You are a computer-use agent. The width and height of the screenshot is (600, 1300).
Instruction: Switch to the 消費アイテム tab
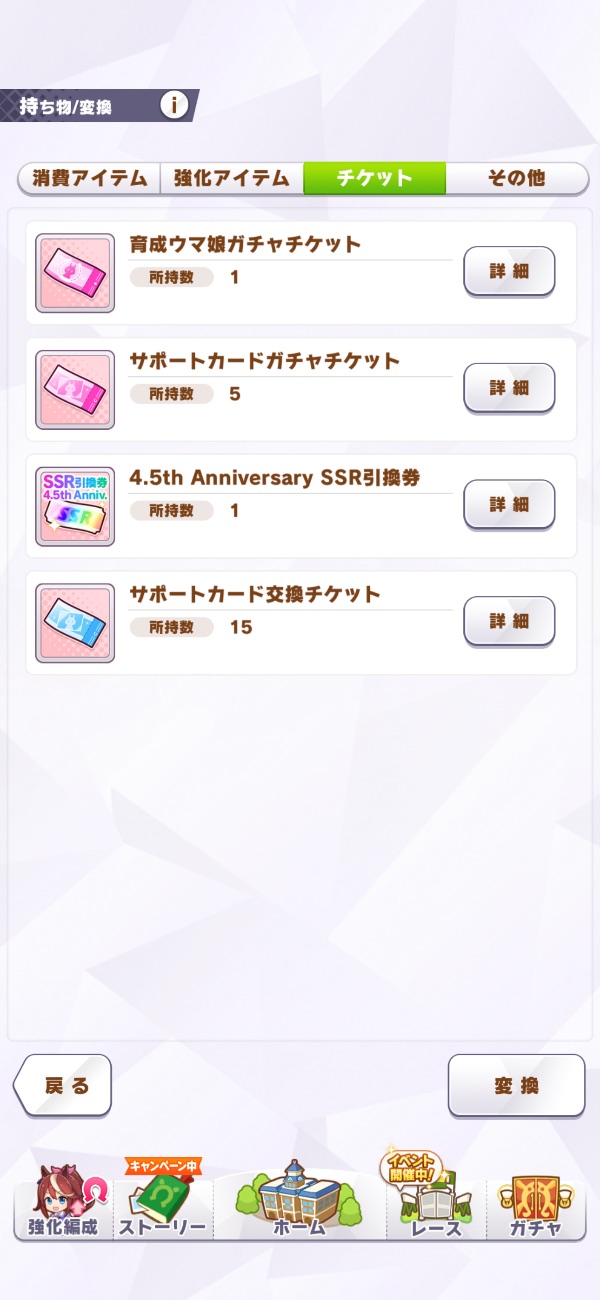point(89,178)
